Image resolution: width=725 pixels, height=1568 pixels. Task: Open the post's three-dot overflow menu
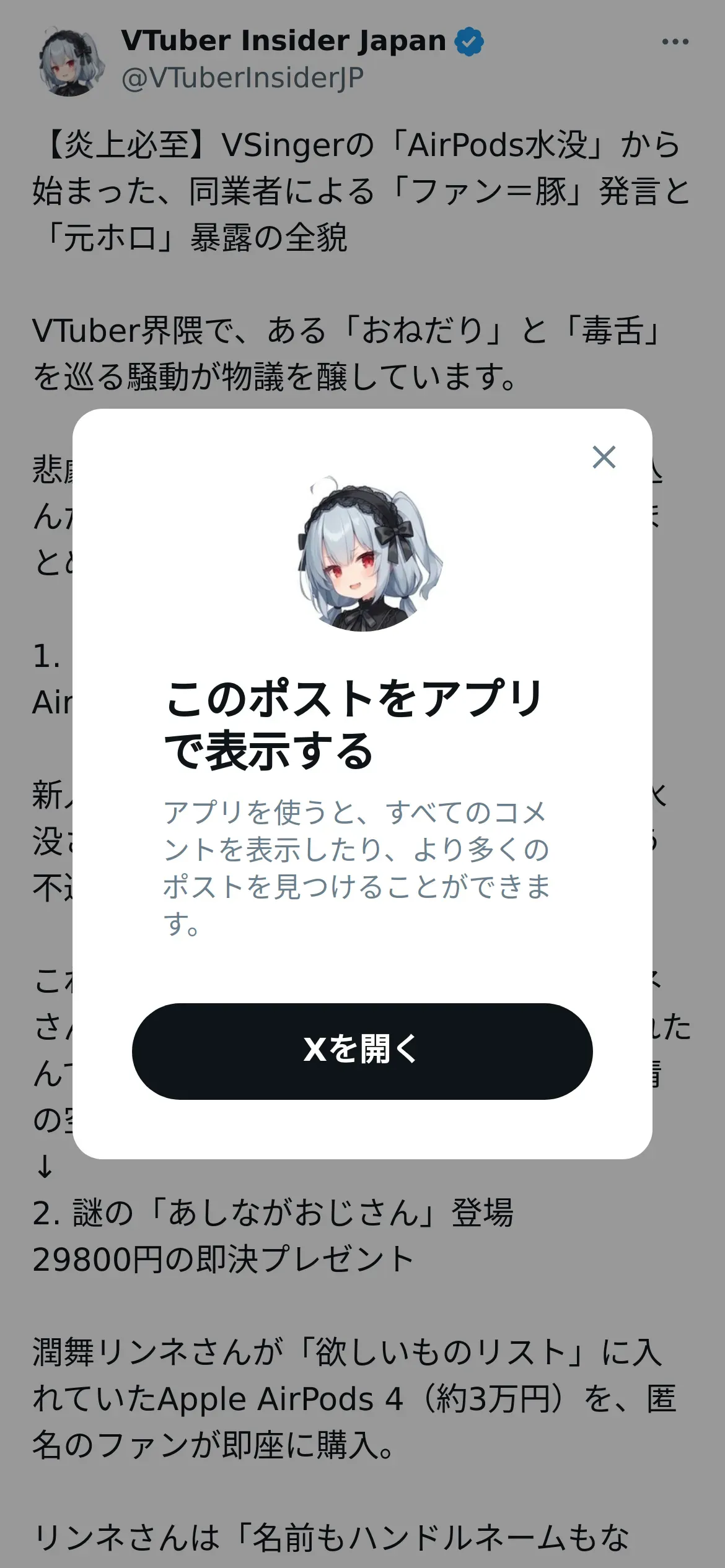tap(675, 42)
